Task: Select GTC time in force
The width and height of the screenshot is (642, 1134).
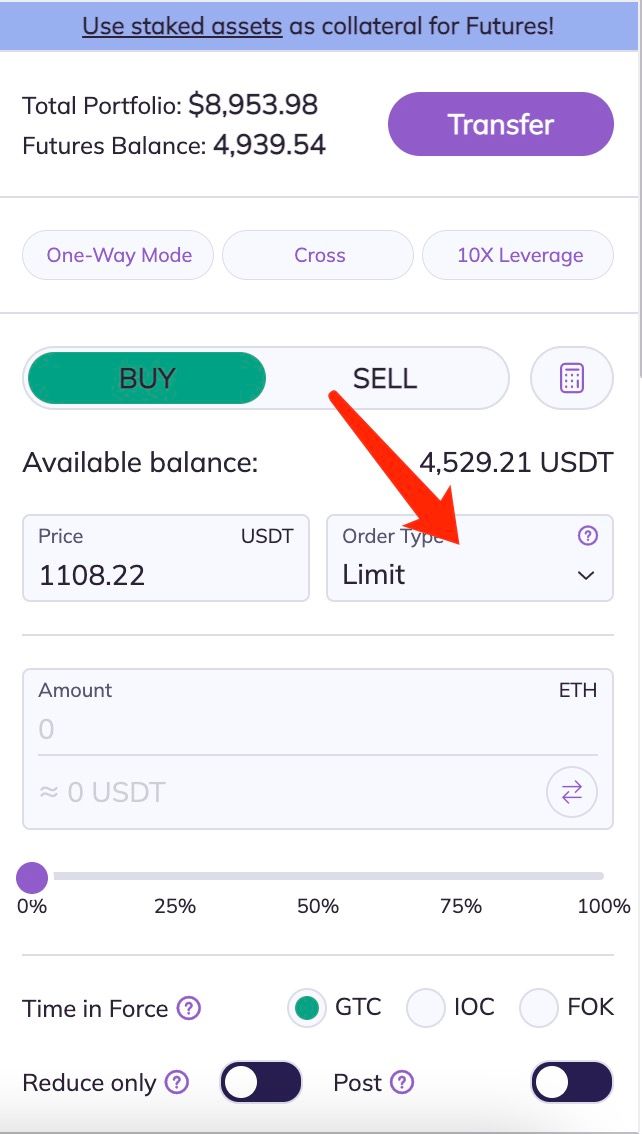Action: click(x=307, y=1007)
